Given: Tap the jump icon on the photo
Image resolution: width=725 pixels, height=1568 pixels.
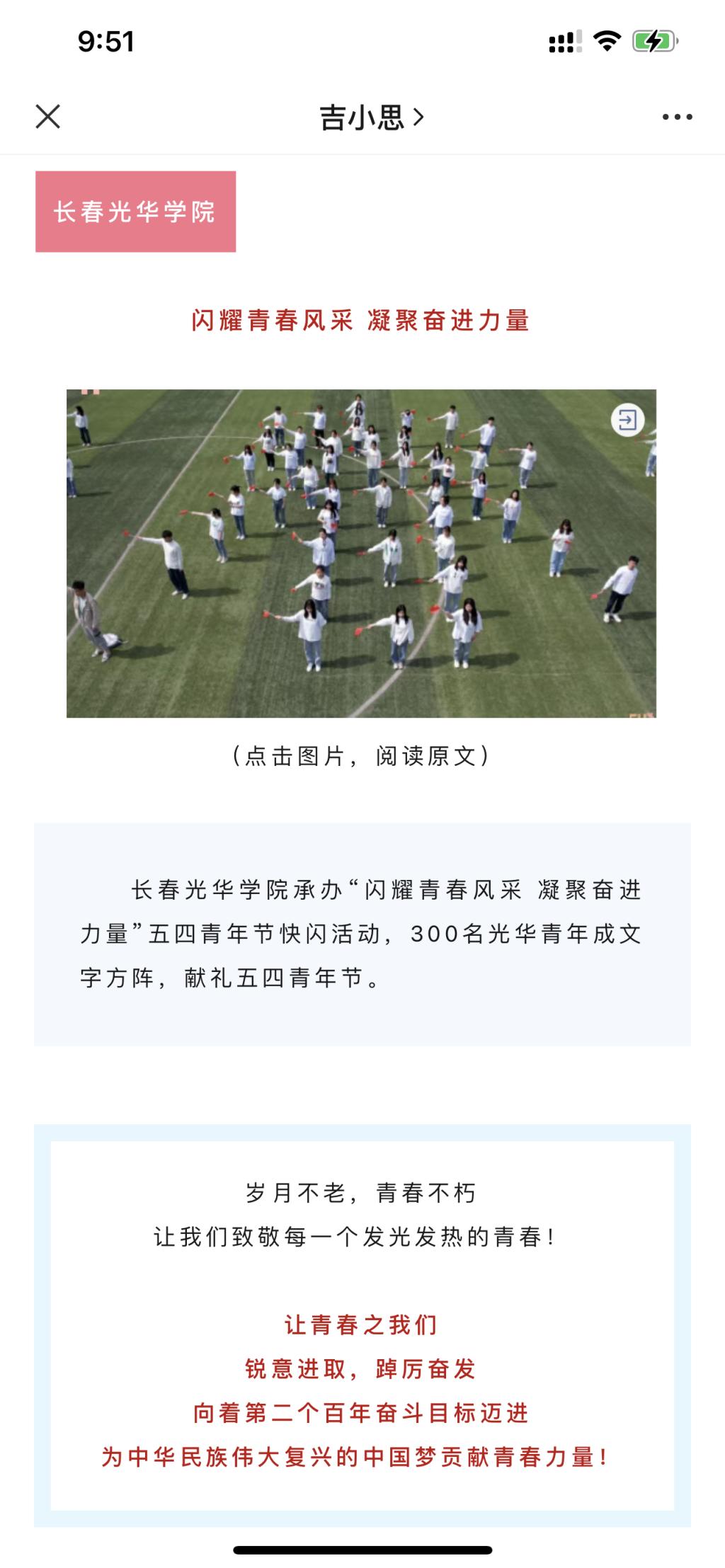Looking at the screenshot, I should click(x=627, y=420).
